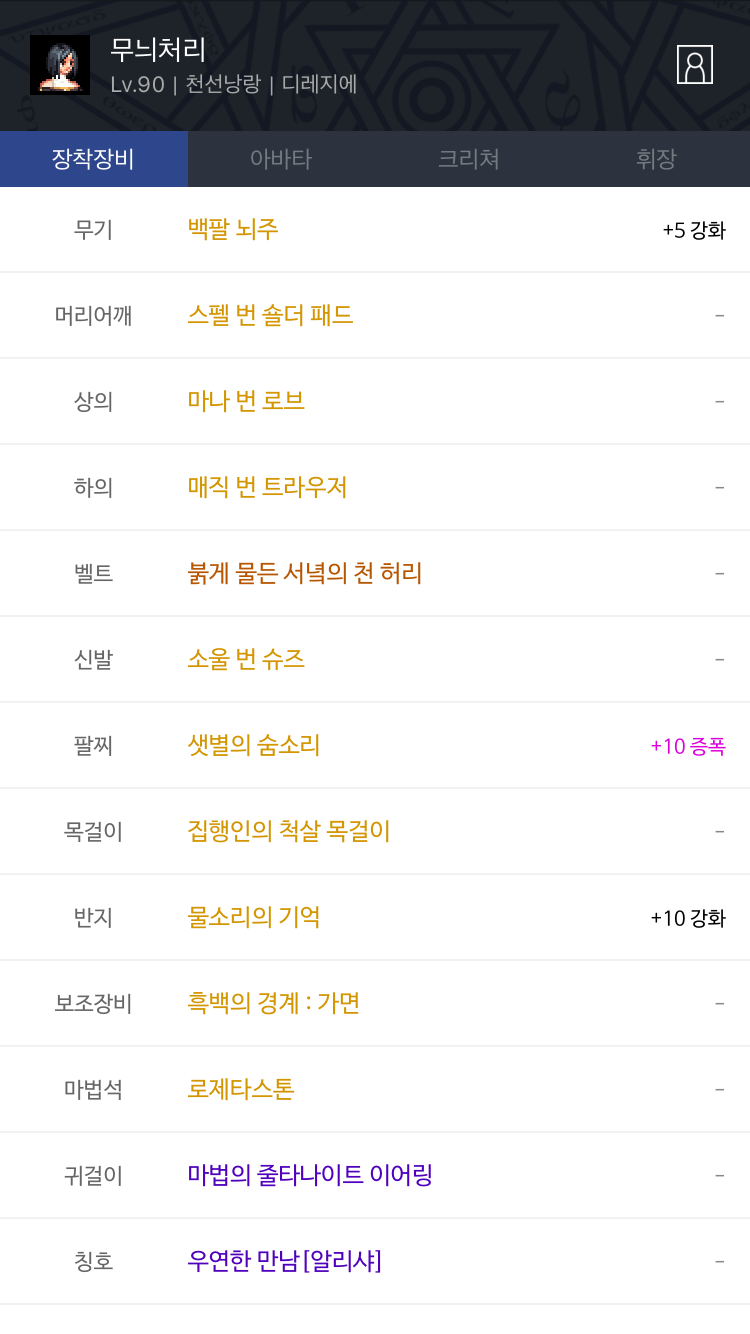The image size is (750, 1334).
Task: View 소울 번 슈즈 details
Action: (x=246, y=659)
